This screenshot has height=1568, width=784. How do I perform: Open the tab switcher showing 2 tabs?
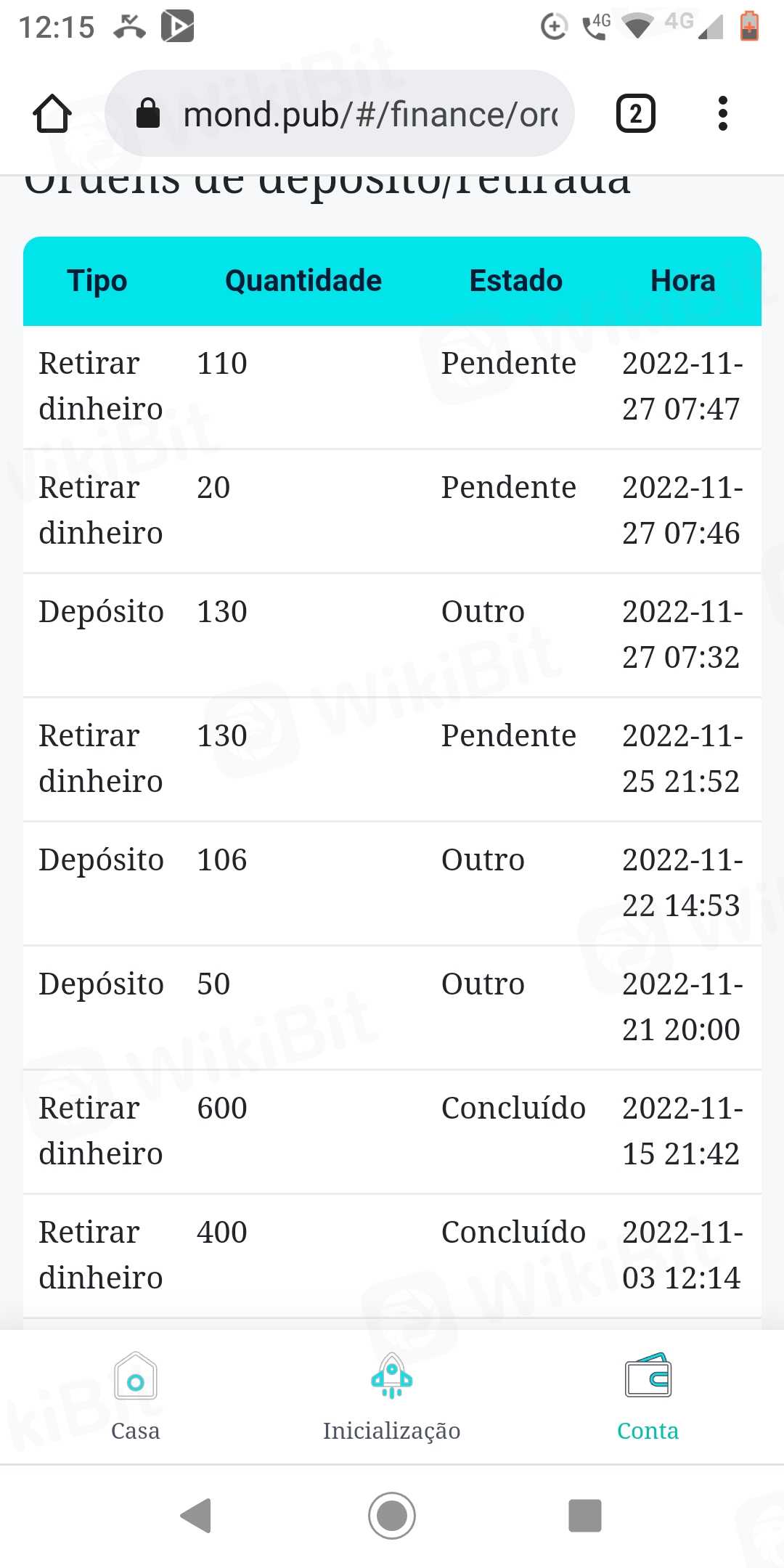point(635,114)
